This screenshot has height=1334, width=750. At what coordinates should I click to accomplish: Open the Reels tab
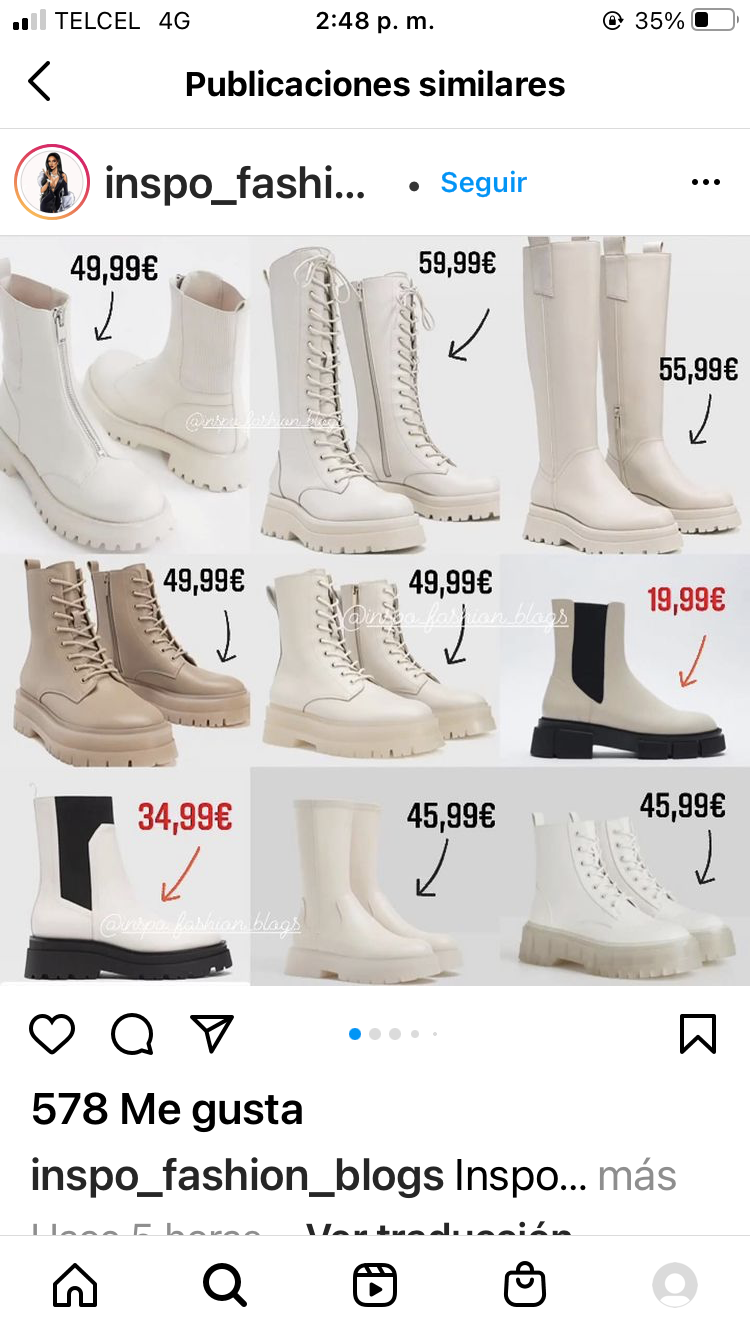[x=375, y=1285]
